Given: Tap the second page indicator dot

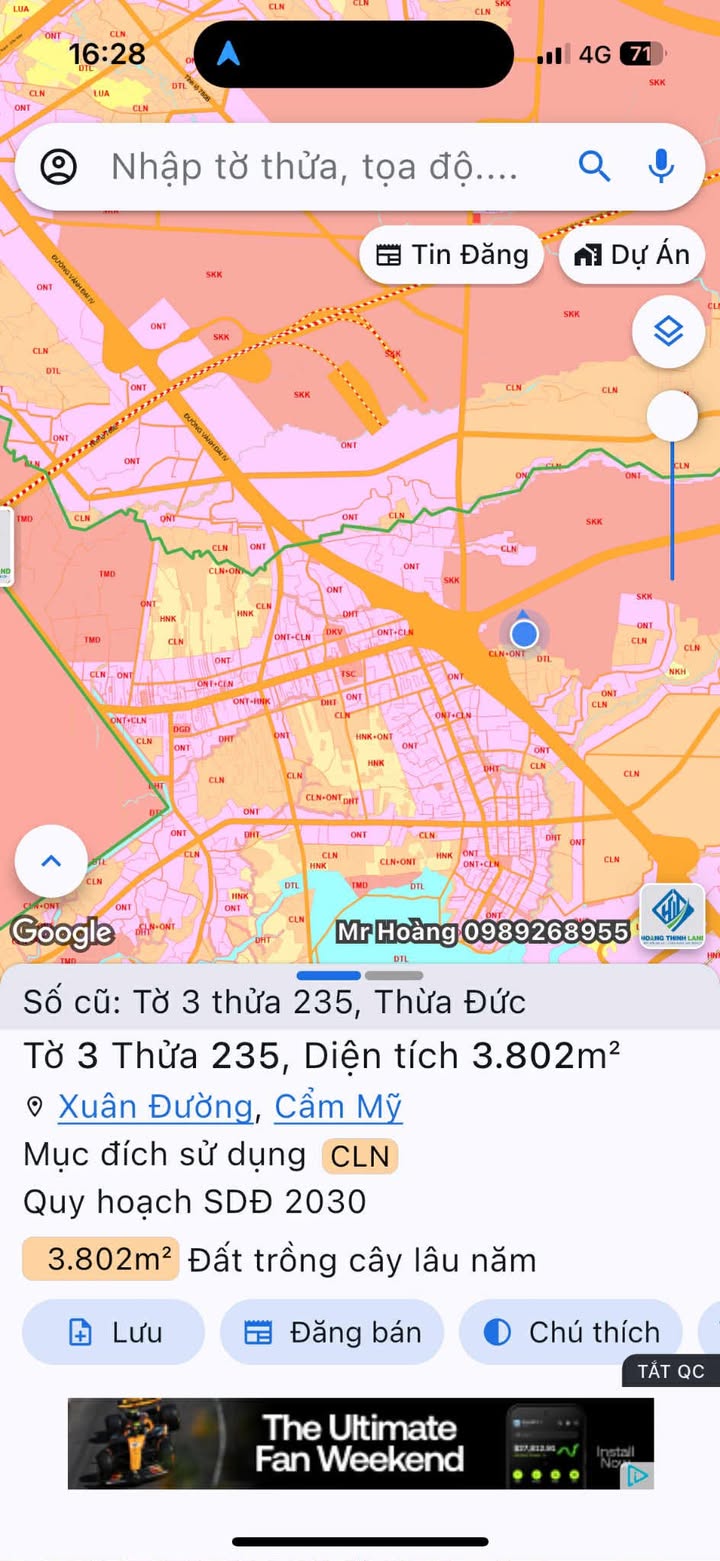Looking at the screenshot, I should pyautogui.click(x=394, y=975).
